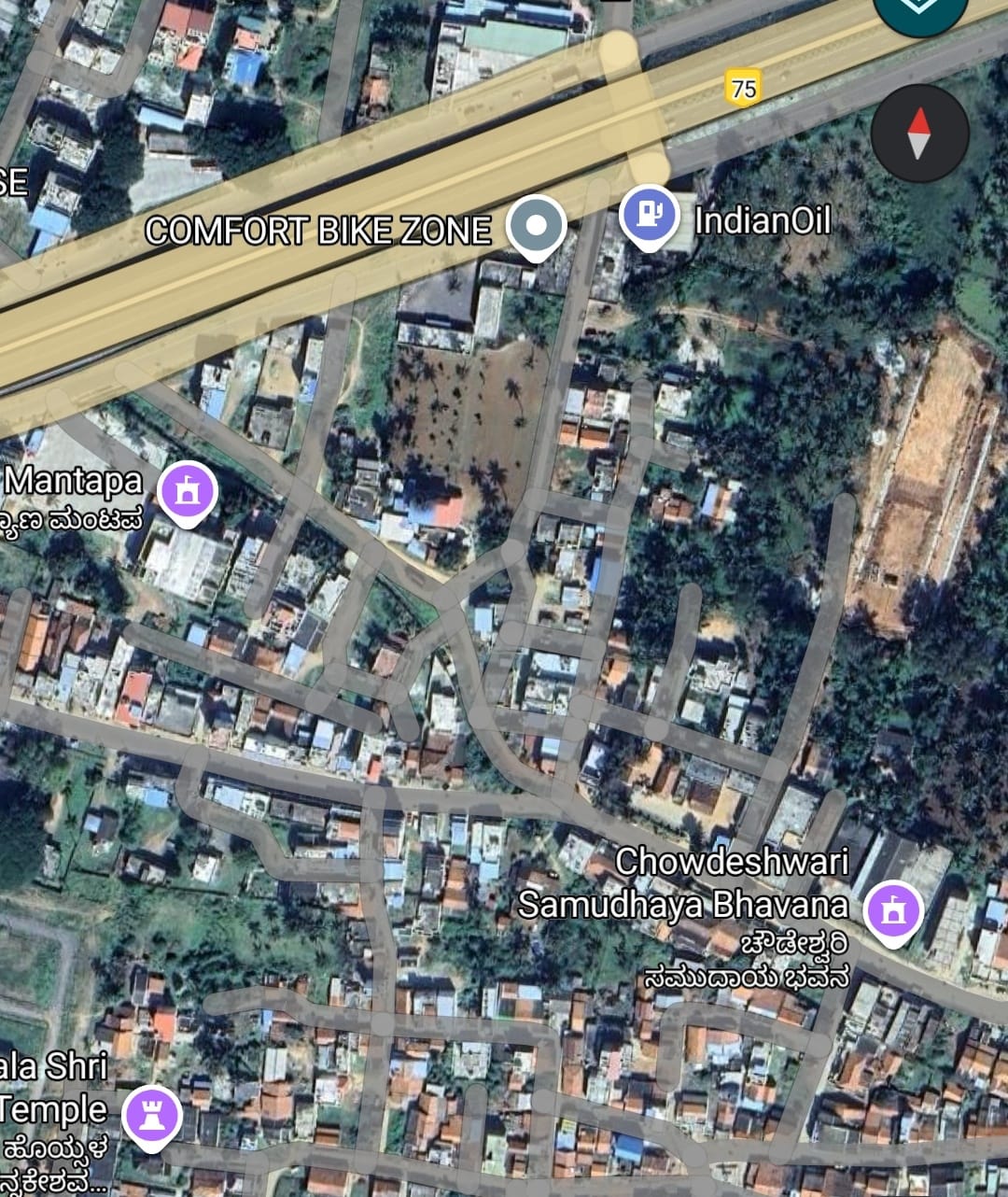The image size is (1008, 1197).
Task: Tap the compass to reorient the map
Action: pos(919,134)
